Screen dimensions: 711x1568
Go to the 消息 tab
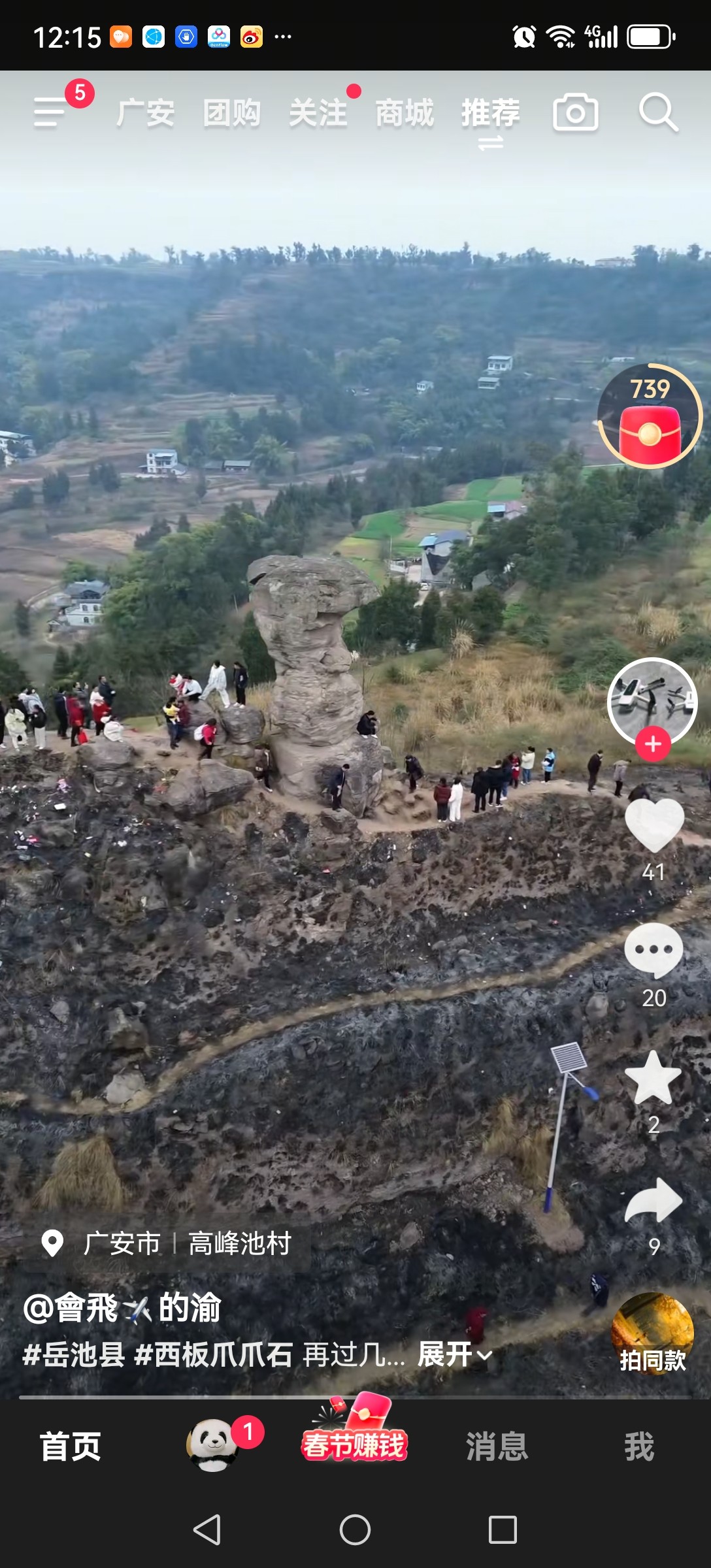(x=497, y=1446)
